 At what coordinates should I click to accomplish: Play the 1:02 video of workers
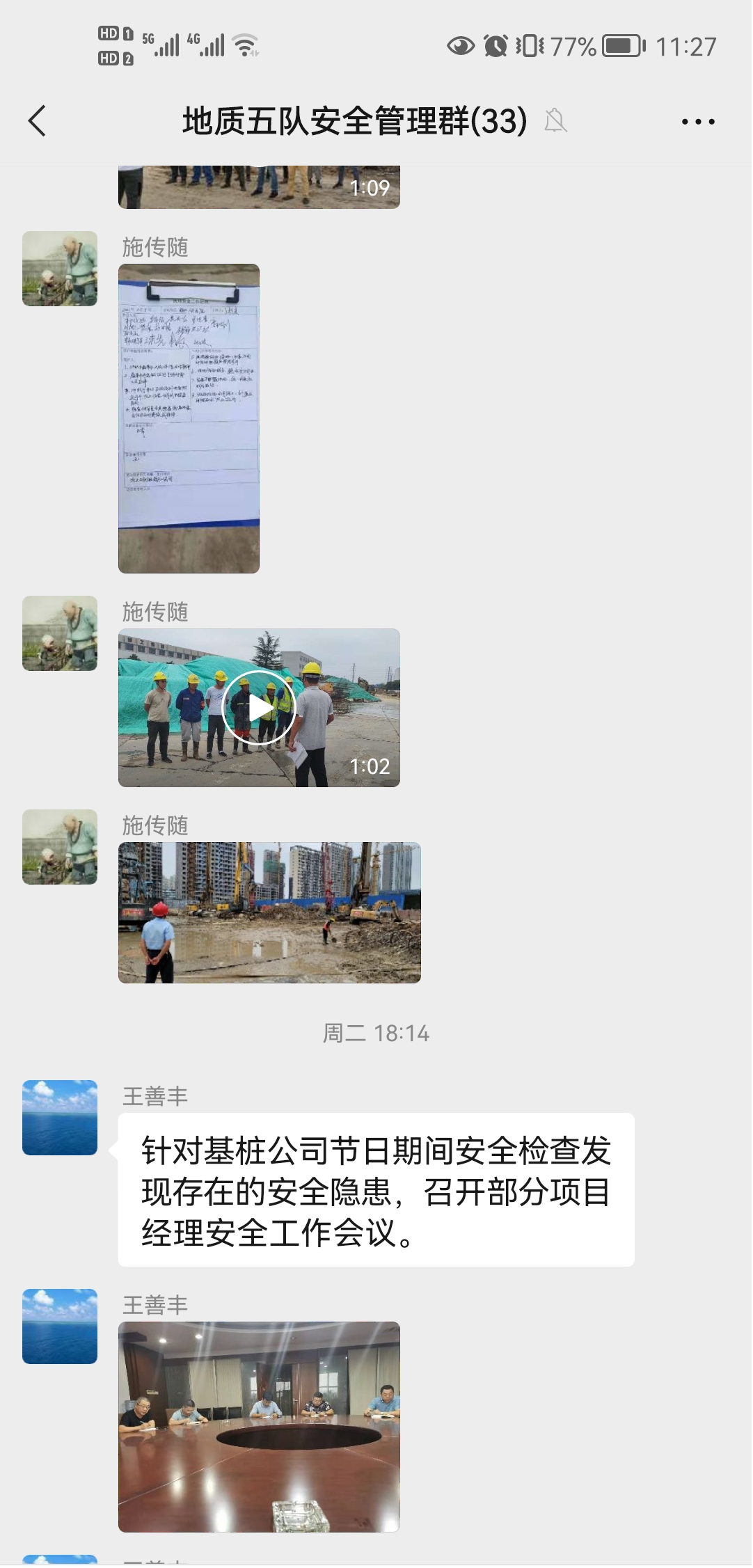click(259, 708)
